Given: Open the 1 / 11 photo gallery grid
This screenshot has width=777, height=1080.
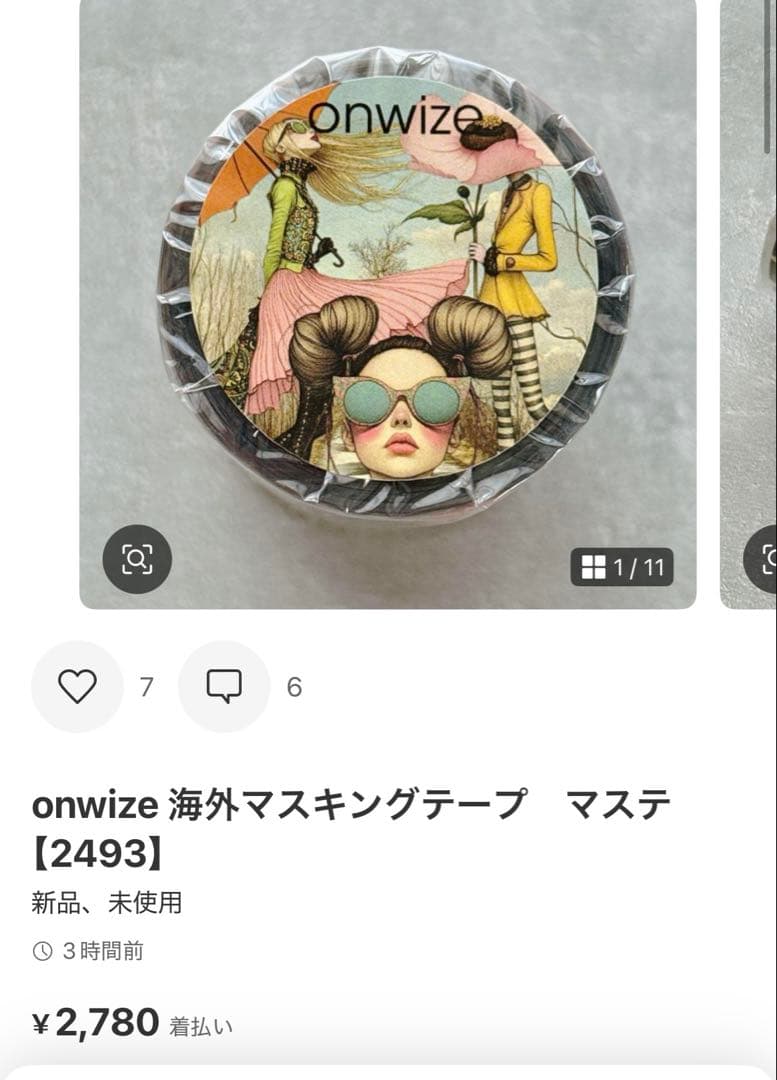Looking at the screenshot, I should coord(622,568).
